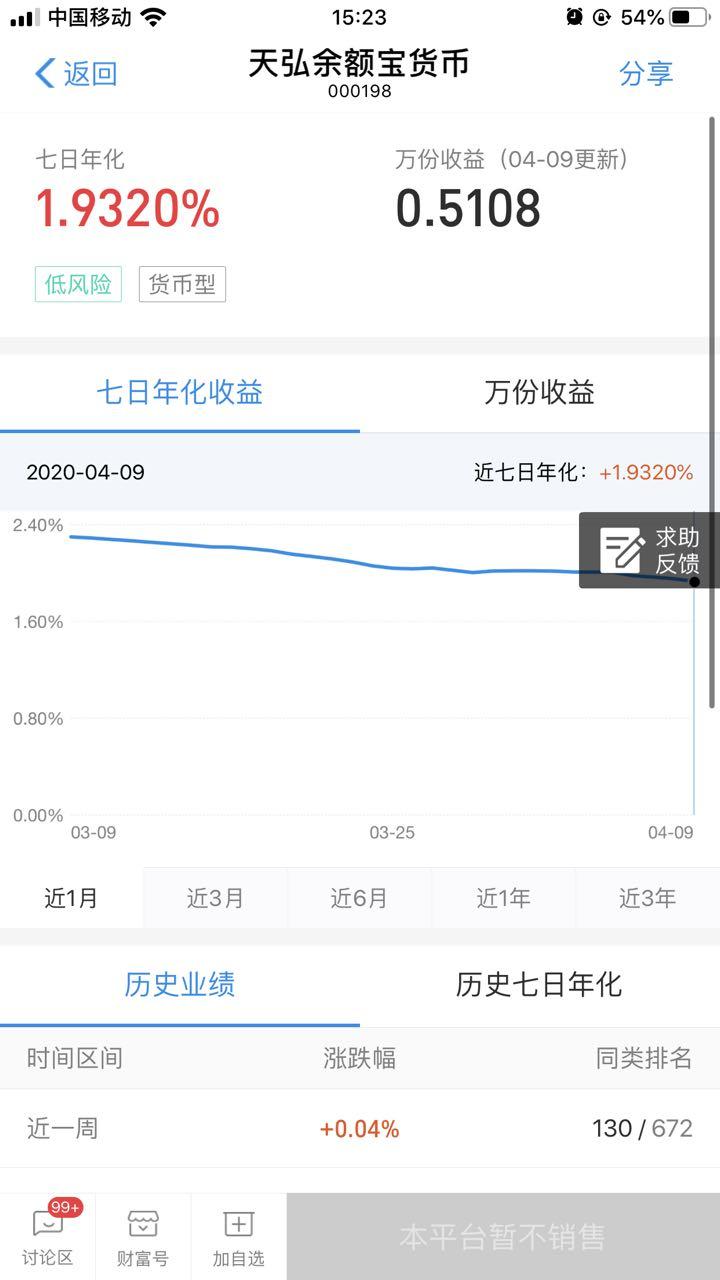The width and height of the screenshot is (720, 1280).
Task: Share this fund via 分享
Action: (646, 73)
